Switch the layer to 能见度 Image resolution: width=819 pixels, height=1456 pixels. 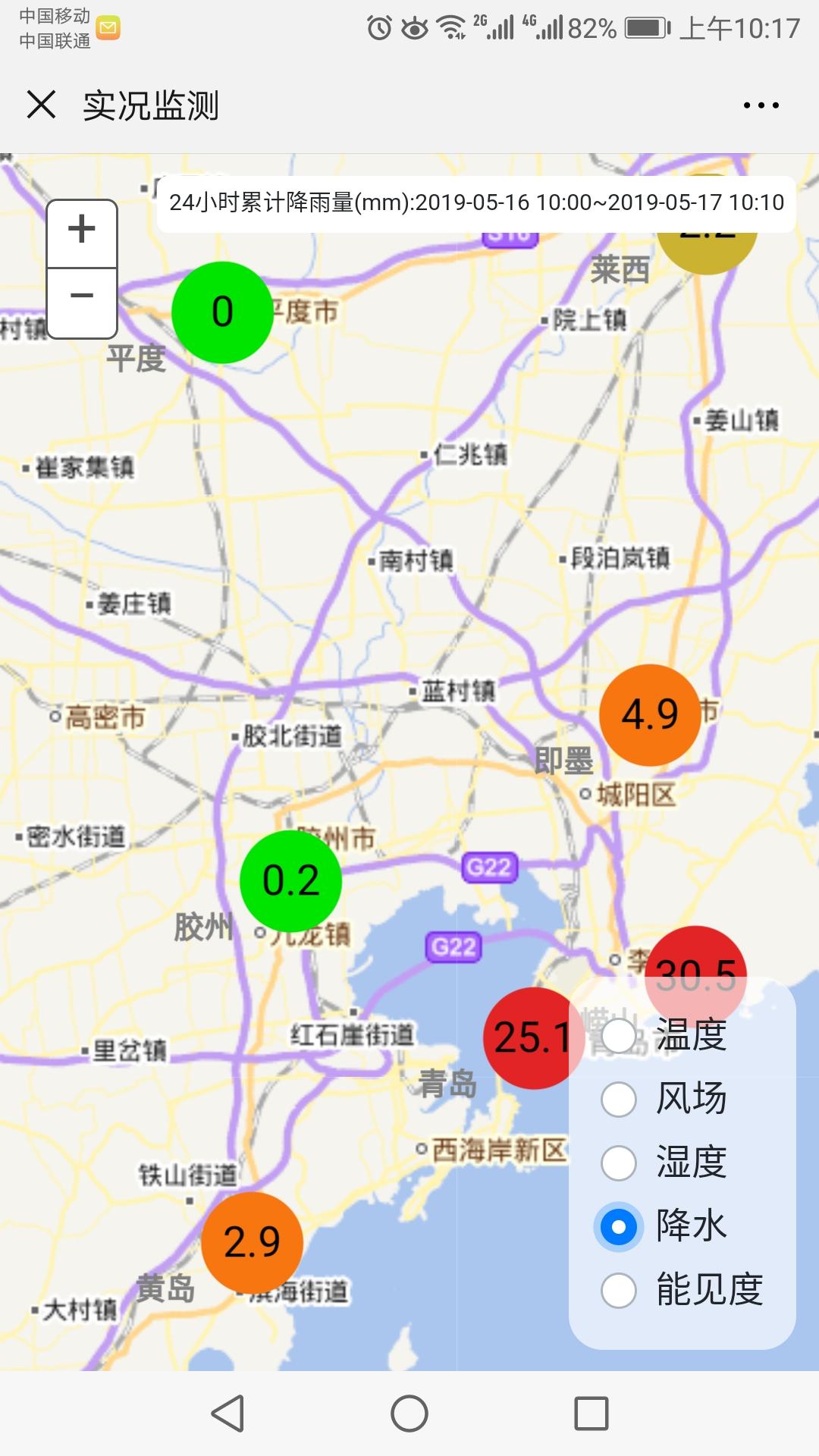pyautogui.click(x=619, y=1290)
